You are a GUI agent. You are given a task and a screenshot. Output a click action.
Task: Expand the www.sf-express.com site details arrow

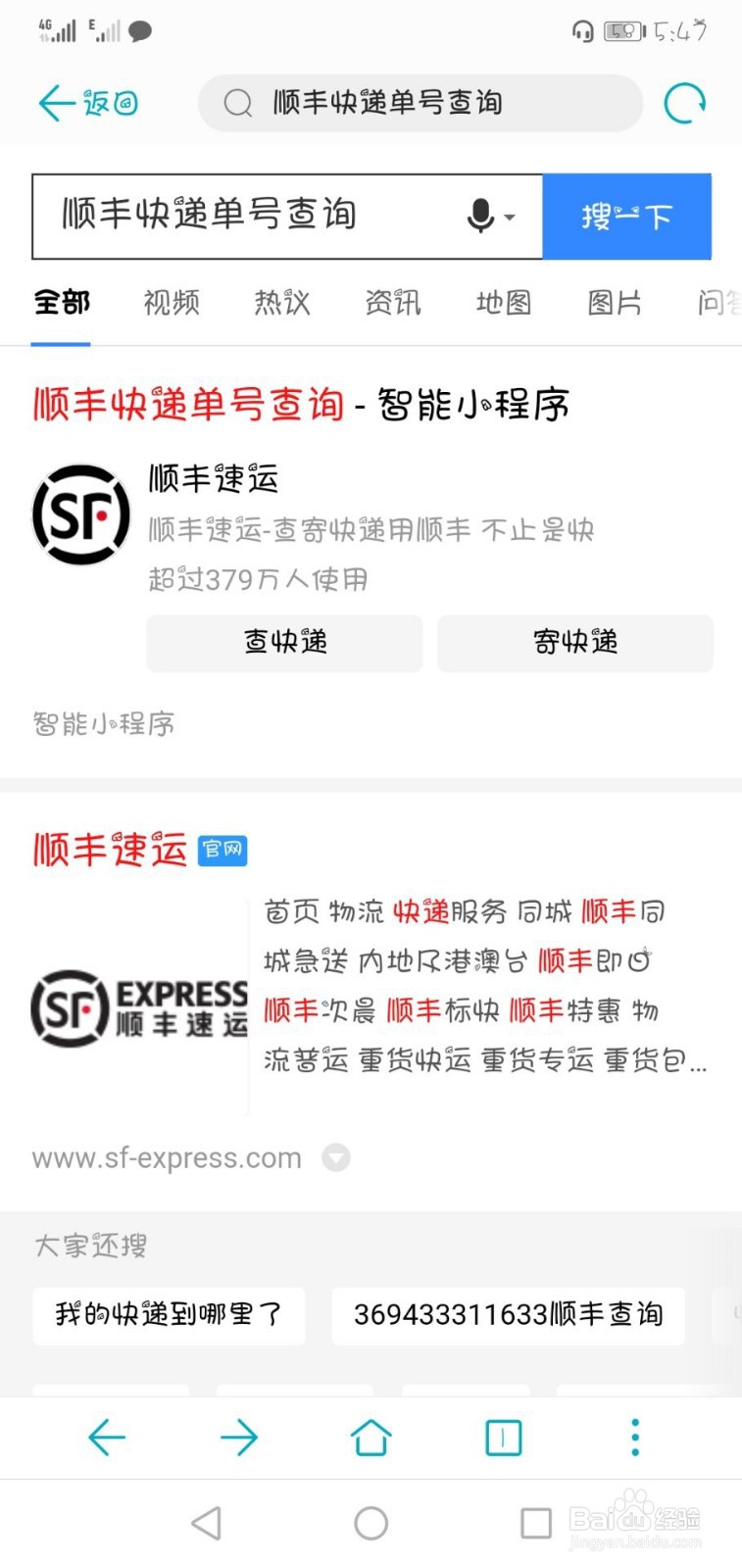click(336, 1157)
